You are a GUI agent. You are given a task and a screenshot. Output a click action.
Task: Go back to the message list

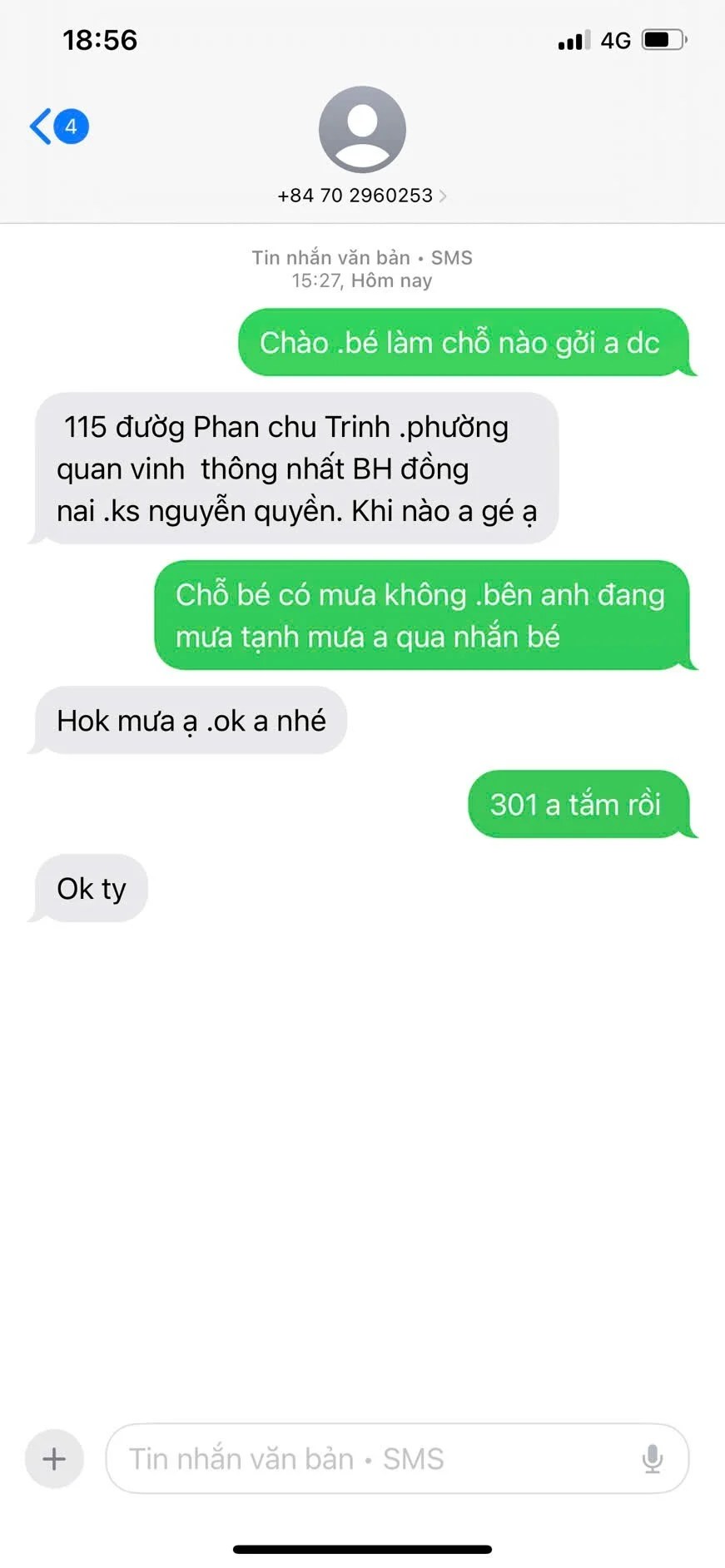point(57,127)
